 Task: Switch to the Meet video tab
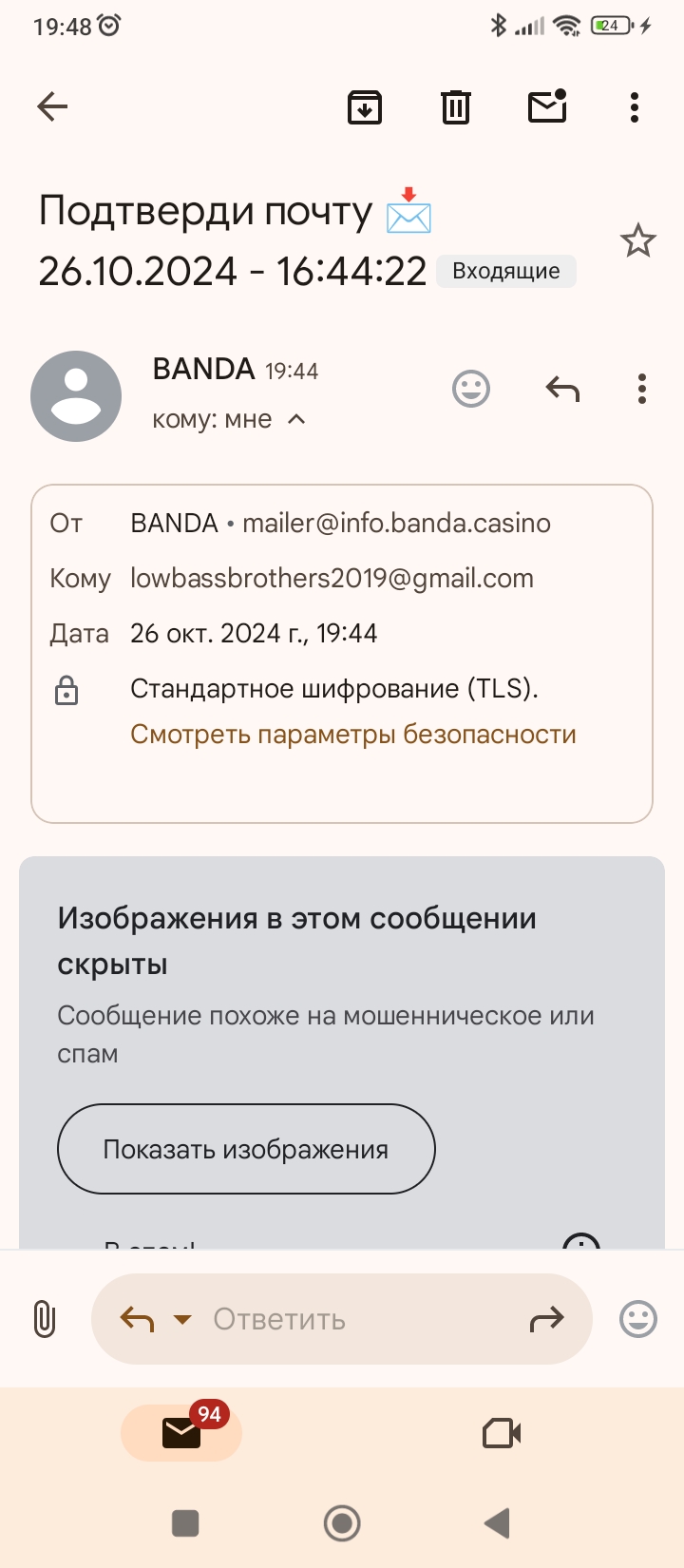502,1433
